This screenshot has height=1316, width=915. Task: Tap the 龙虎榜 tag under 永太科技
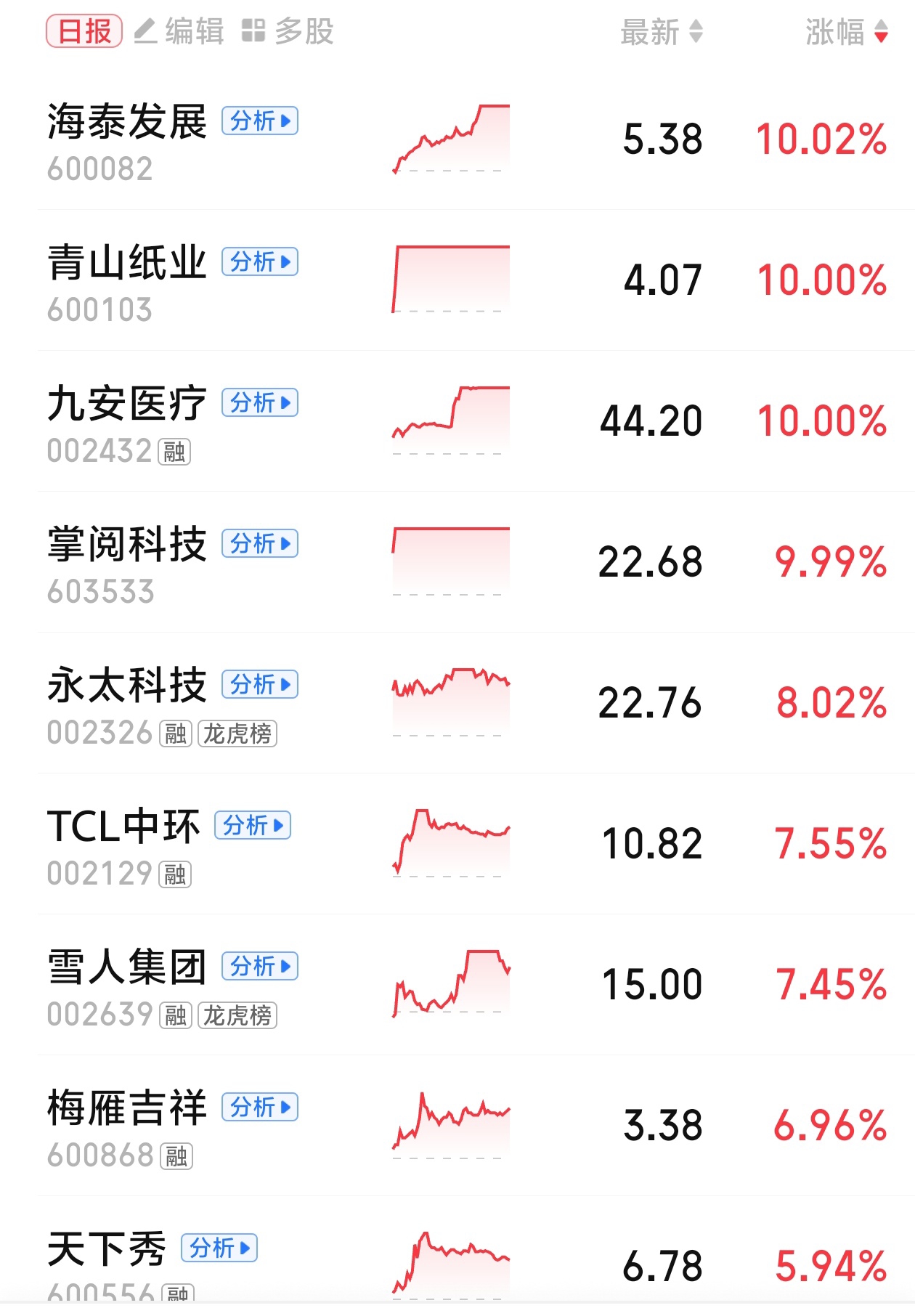[x=237, y=734]
